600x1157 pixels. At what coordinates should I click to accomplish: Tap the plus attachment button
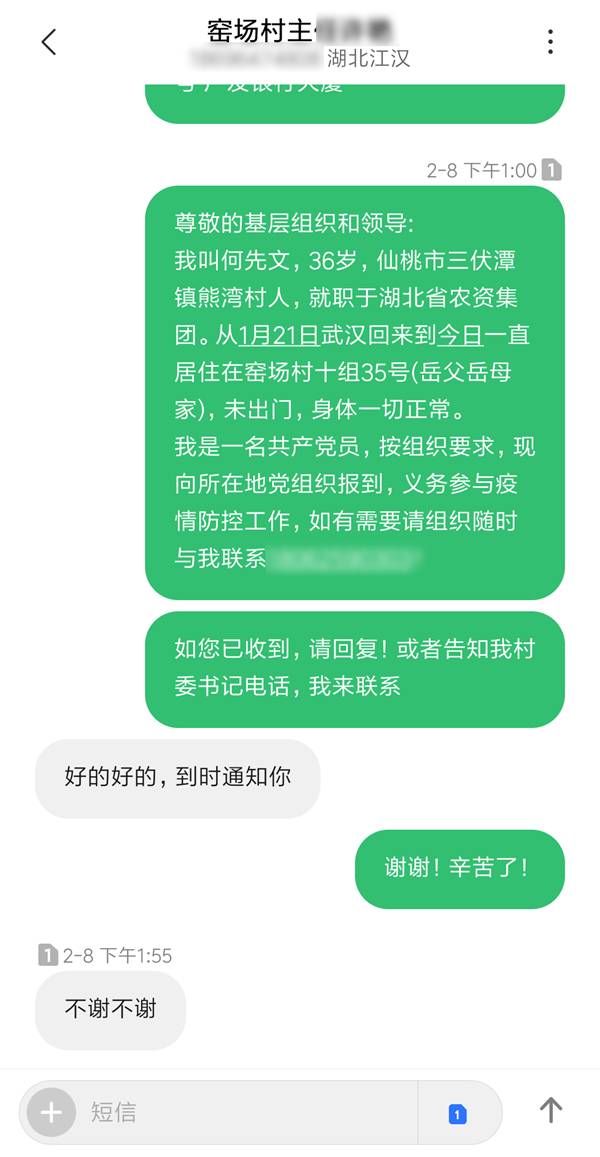[x=51, y=1112]
